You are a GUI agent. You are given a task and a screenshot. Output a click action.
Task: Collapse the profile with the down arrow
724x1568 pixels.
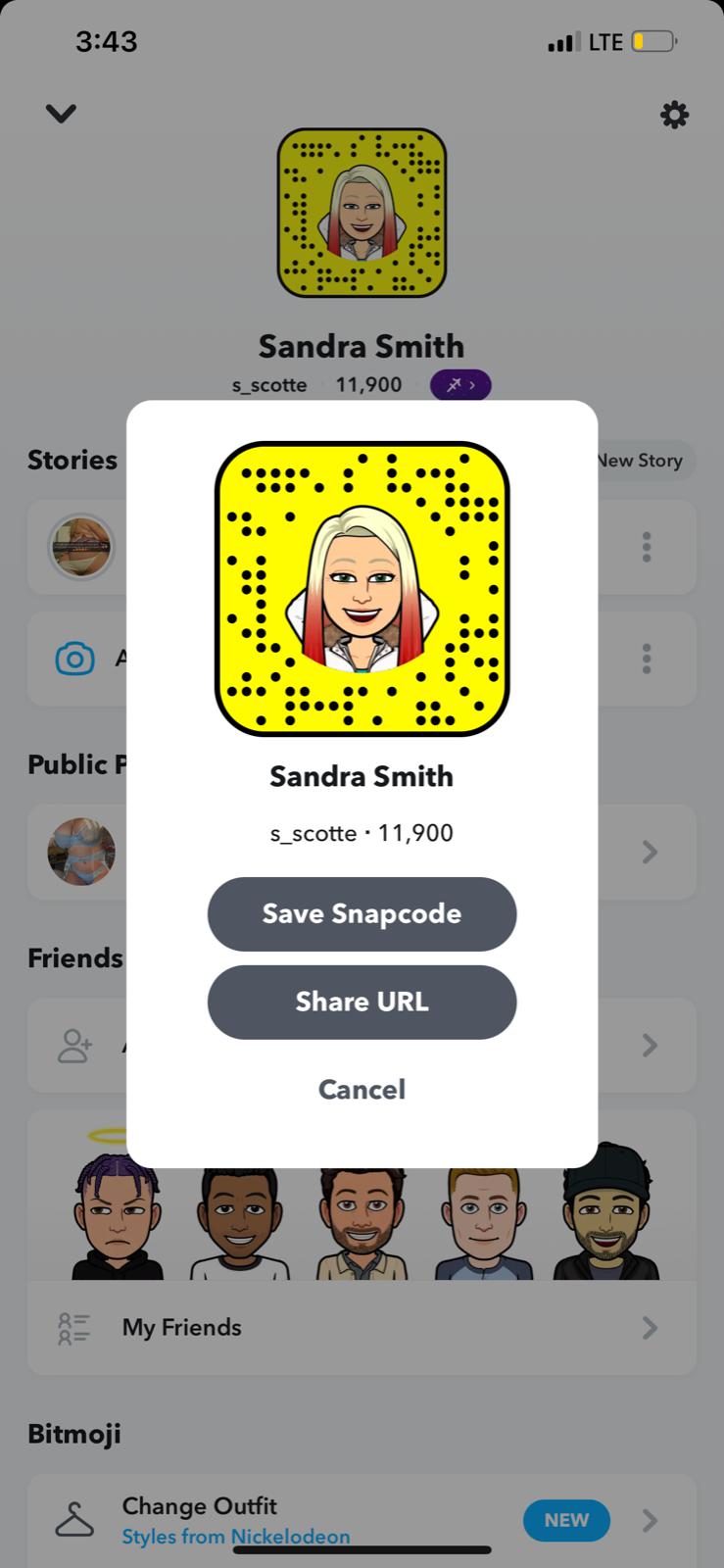pos(61,114)
